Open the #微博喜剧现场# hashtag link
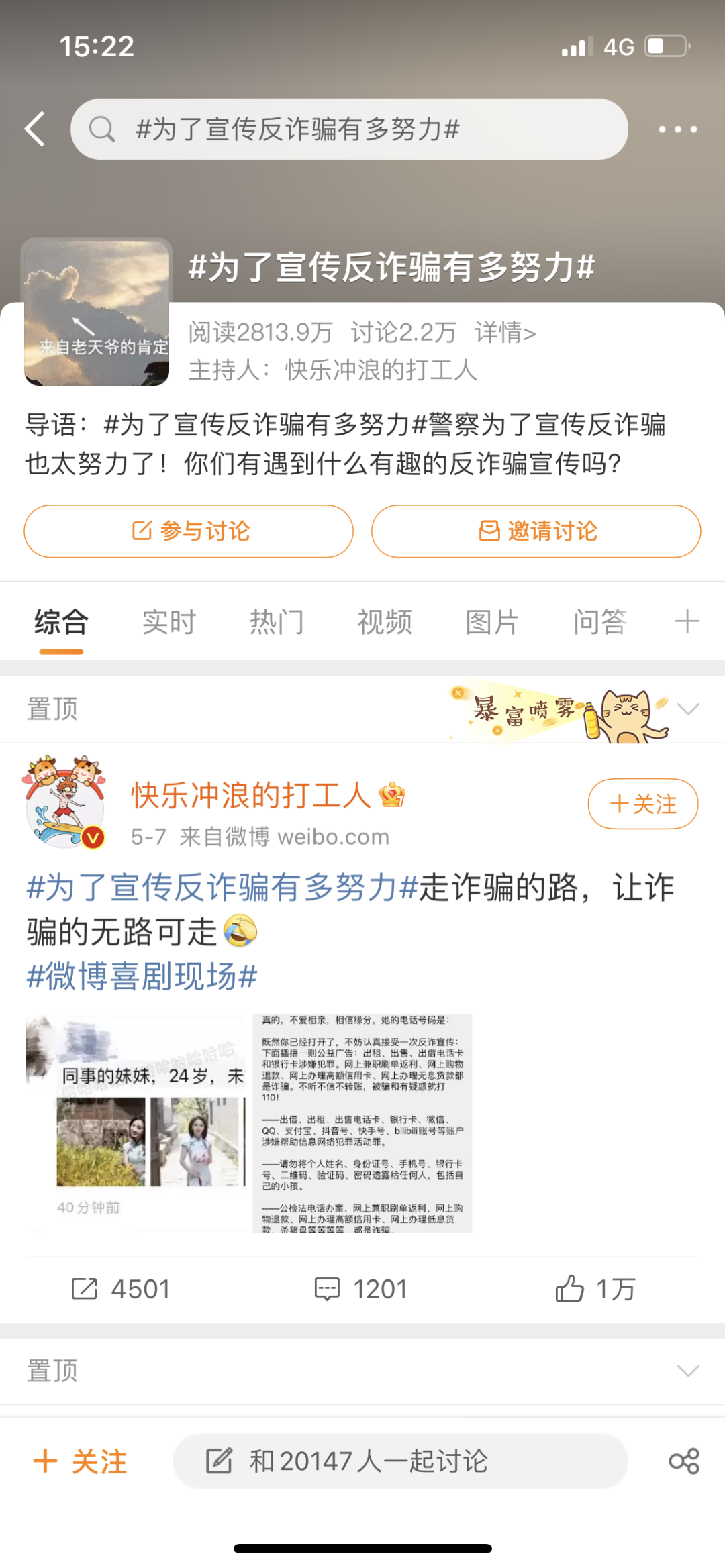Image resolution: width=725 pixels, height=1568 pixels. tap(142, 976)
